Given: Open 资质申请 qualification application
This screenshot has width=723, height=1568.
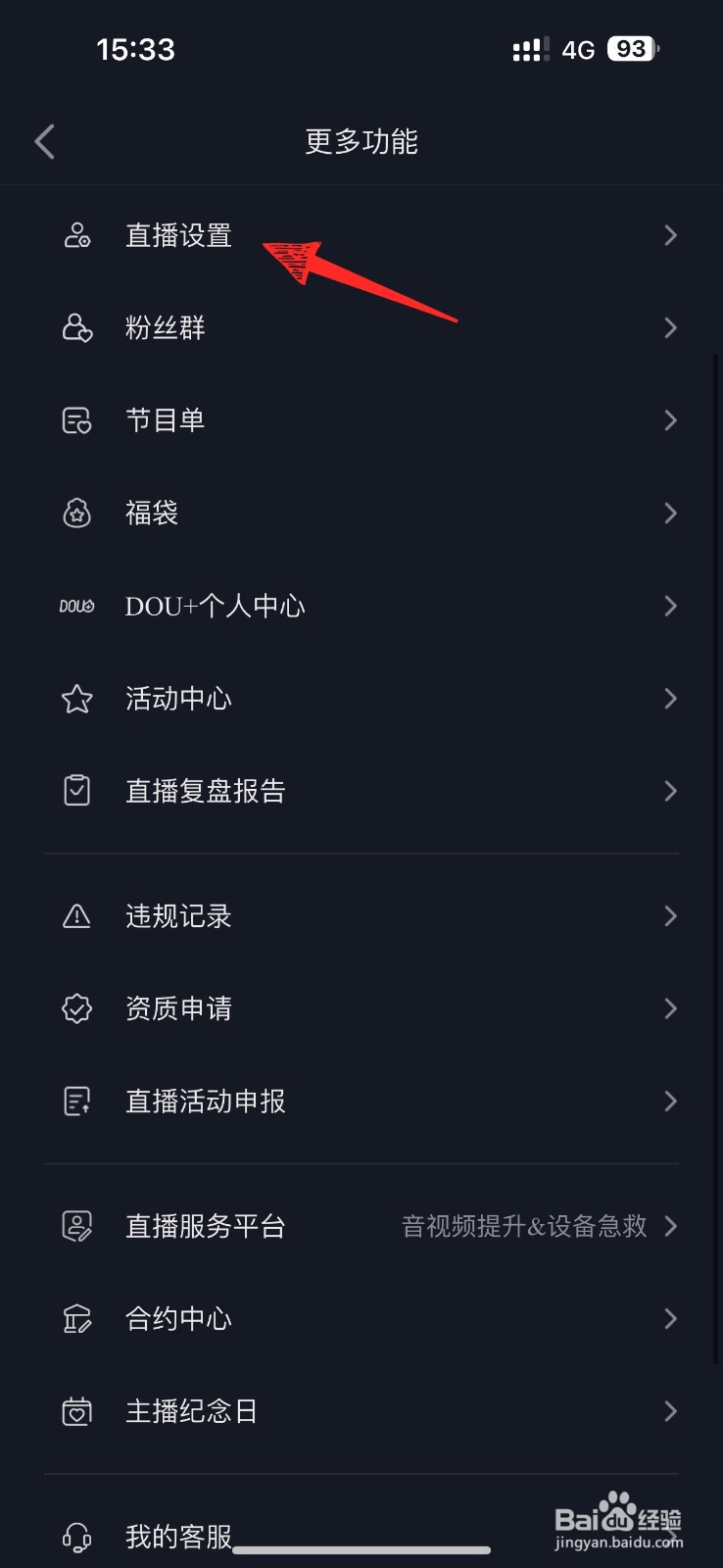Looking at the screenshot, I should [x=361, y=1008].
